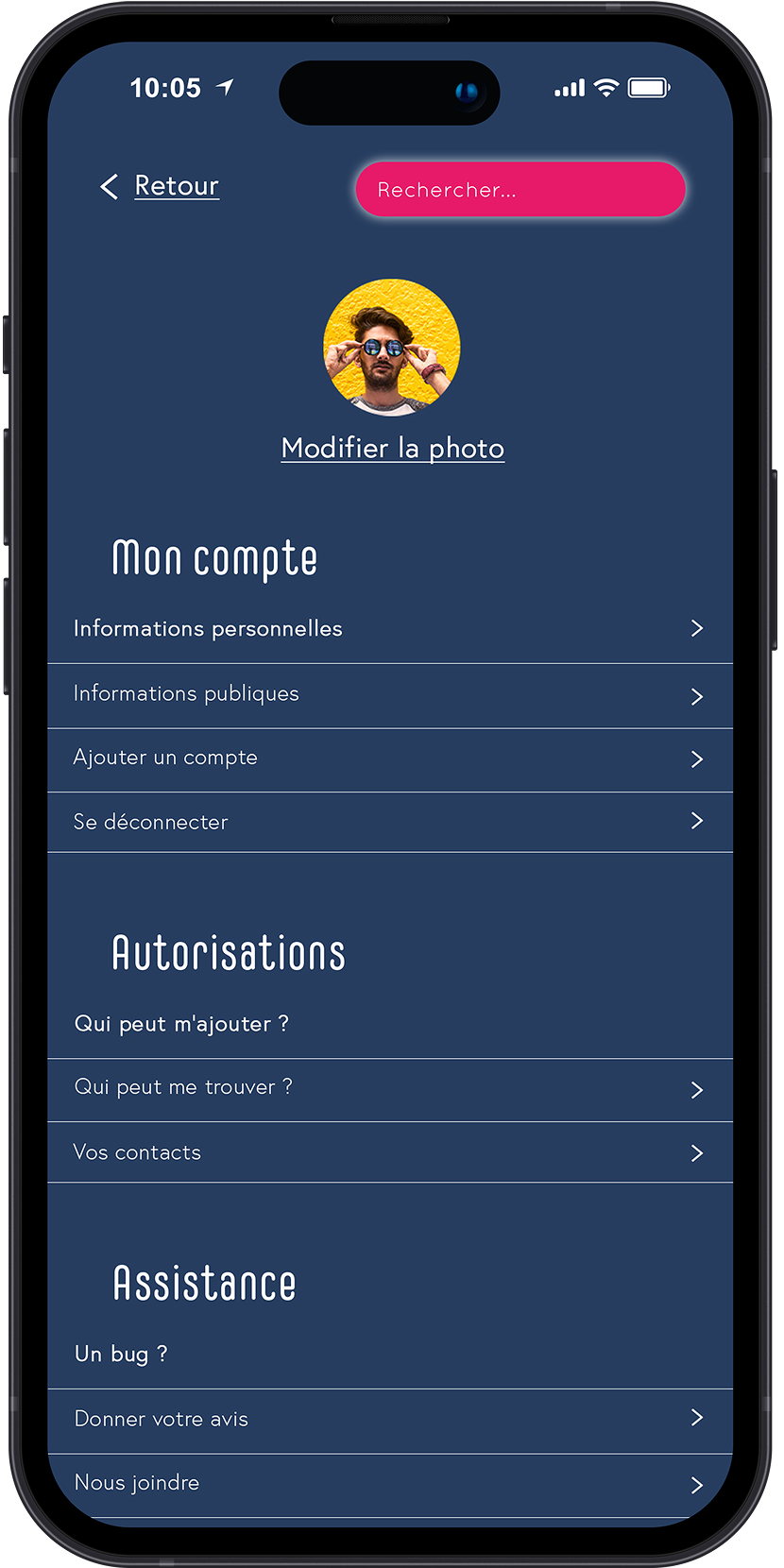This screenshot has width=784, height=1568.
Task: Open the profile photo avatar
Action: point(392,348)
